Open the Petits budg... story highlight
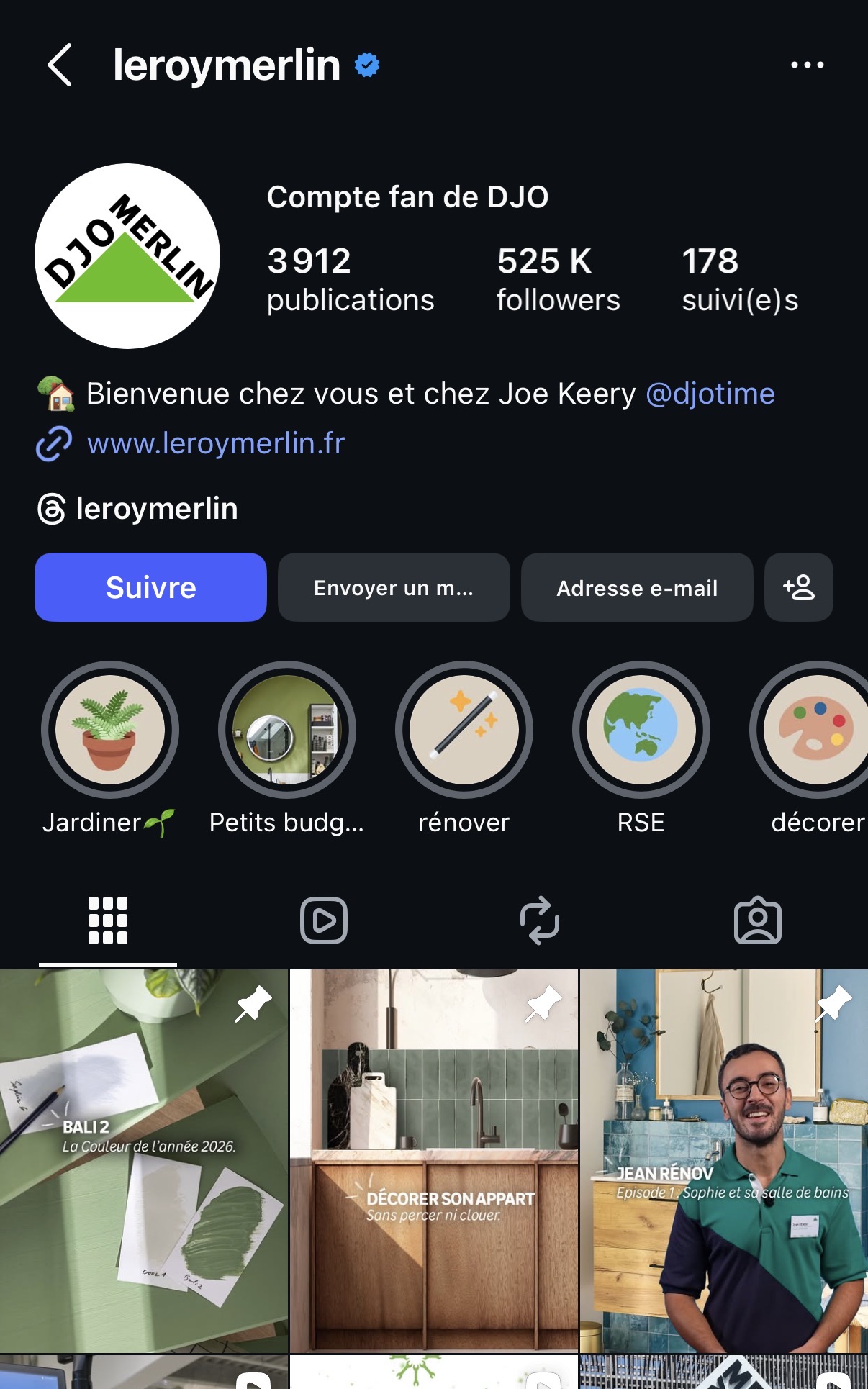The width and height of the screenshot is (868, 1389). coord(286,730)
